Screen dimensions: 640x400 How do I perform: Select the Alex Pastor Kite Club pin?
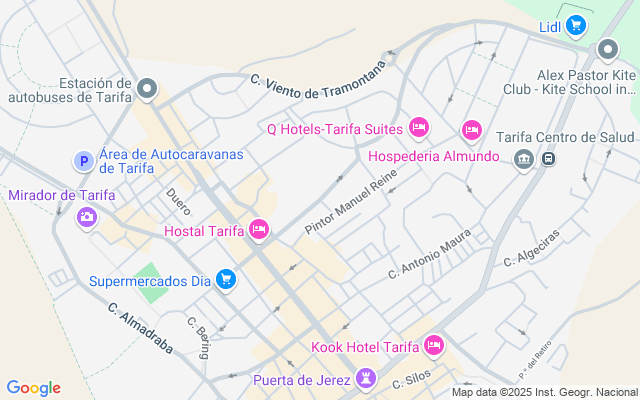(608, 49)
